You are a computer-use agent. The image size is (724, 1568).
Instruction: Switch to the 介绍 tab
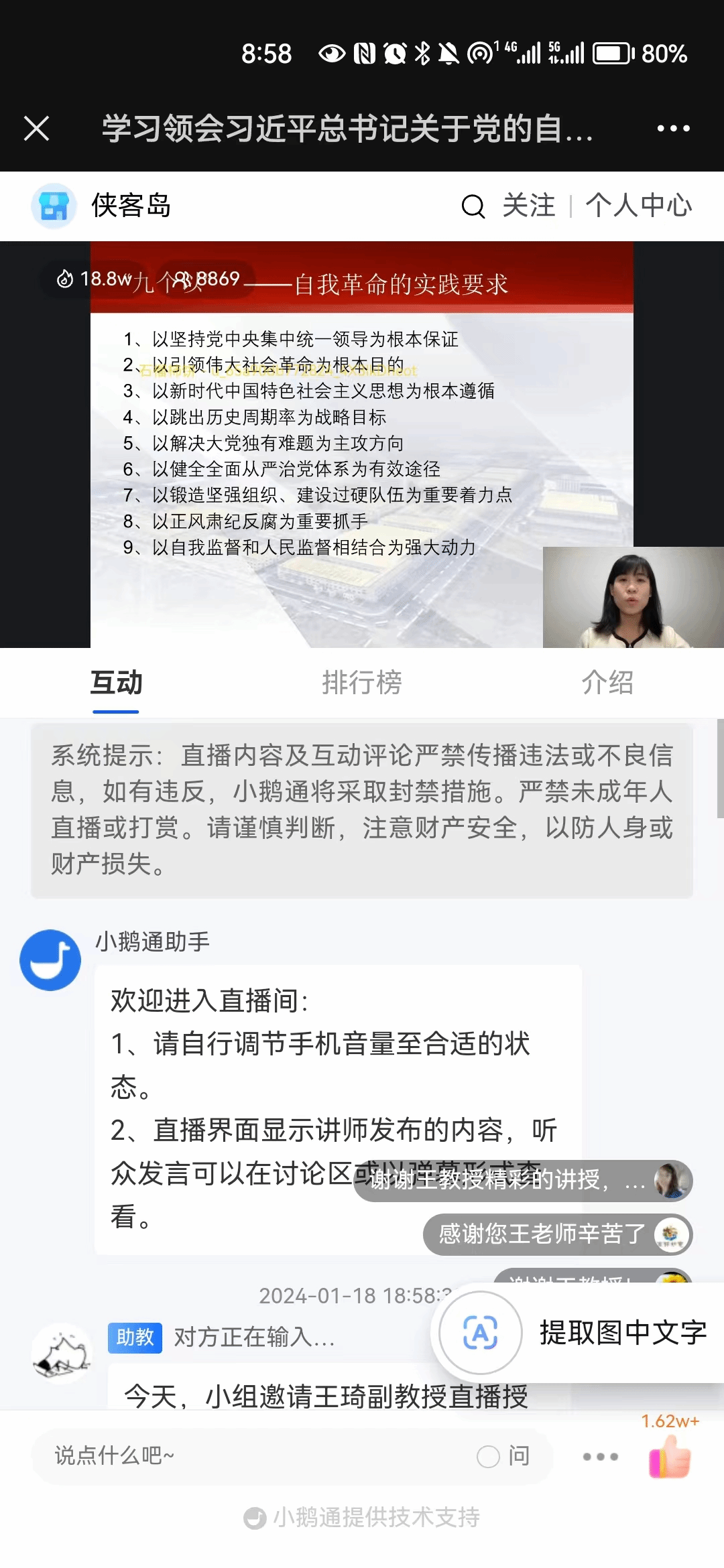coord(607,683)
